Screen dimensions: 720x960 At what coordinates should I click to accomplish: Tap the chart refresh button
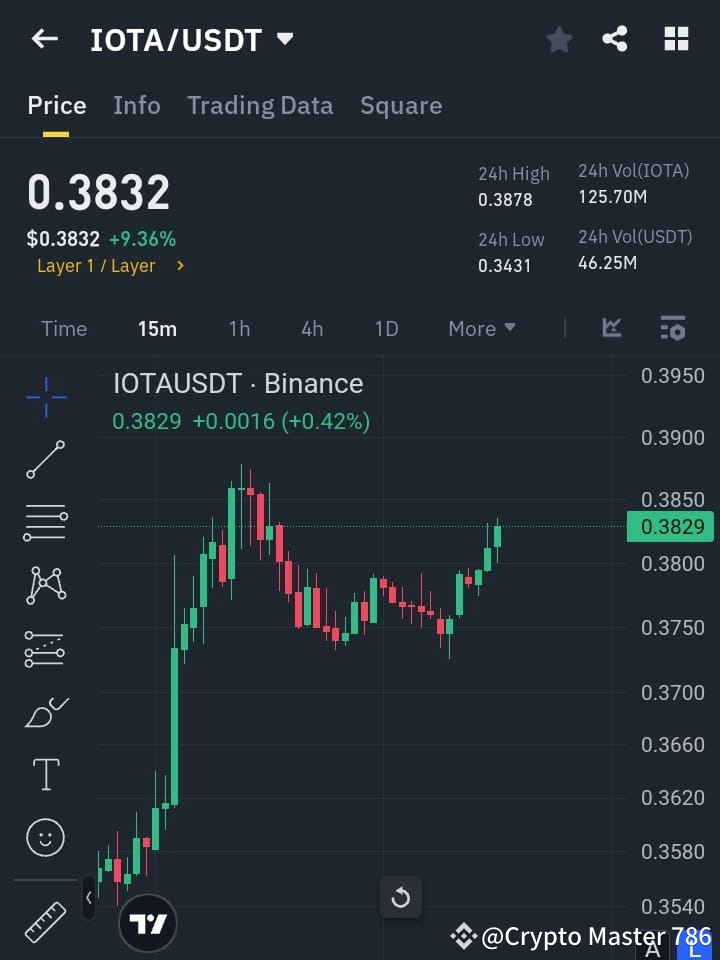(401, 897)
